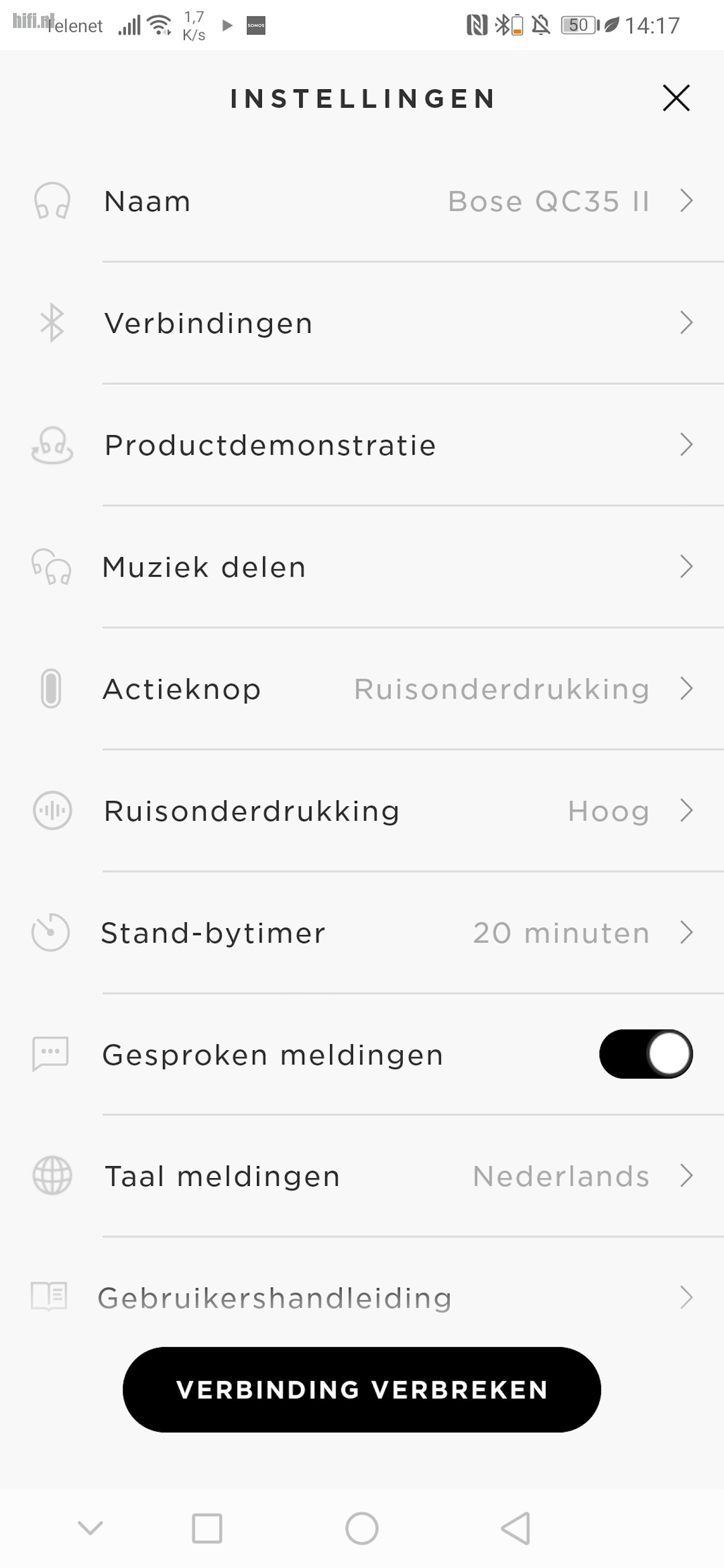Go back with the system back button
724x1568 pixels.
(516, 1528)
